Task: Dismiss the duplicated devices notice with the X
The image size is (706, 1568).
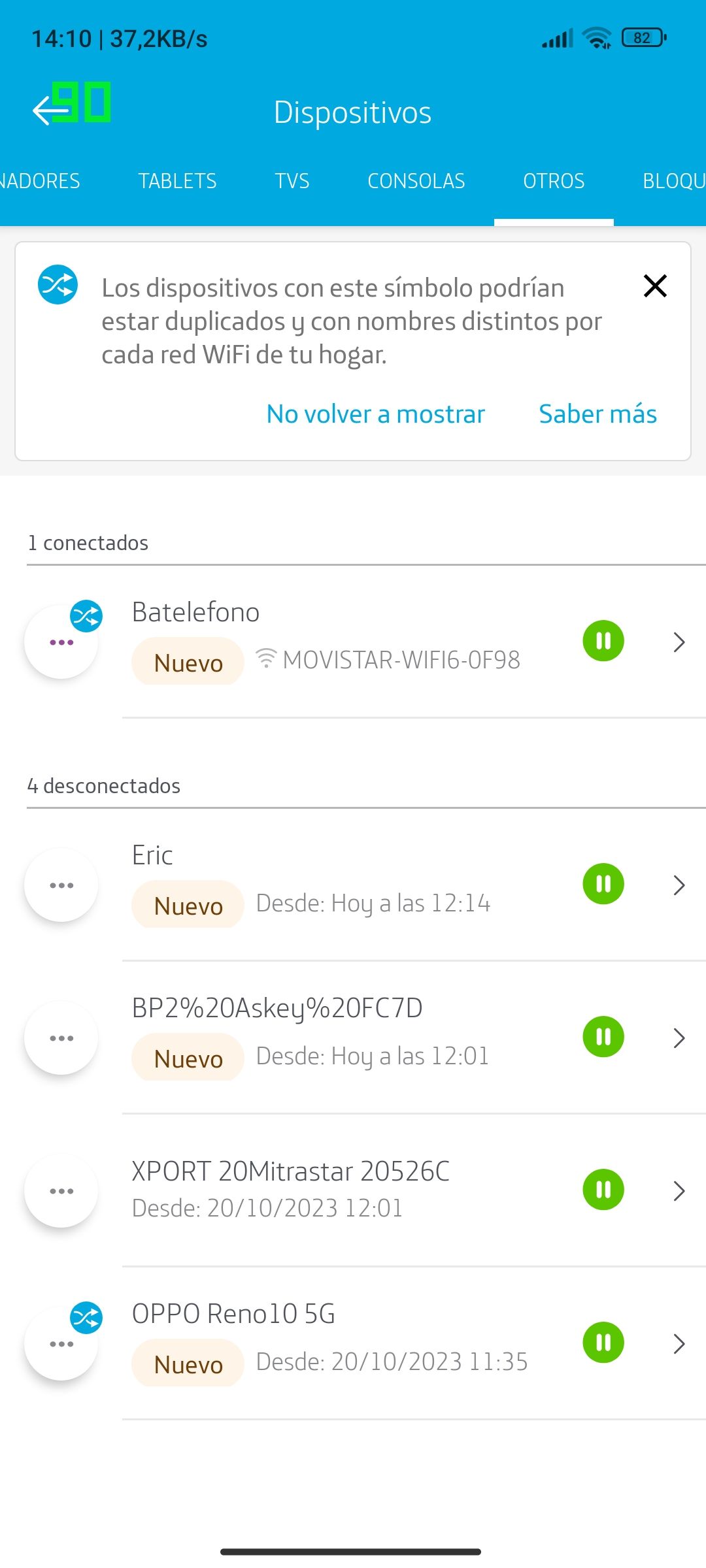Action: tap(655, 286)
